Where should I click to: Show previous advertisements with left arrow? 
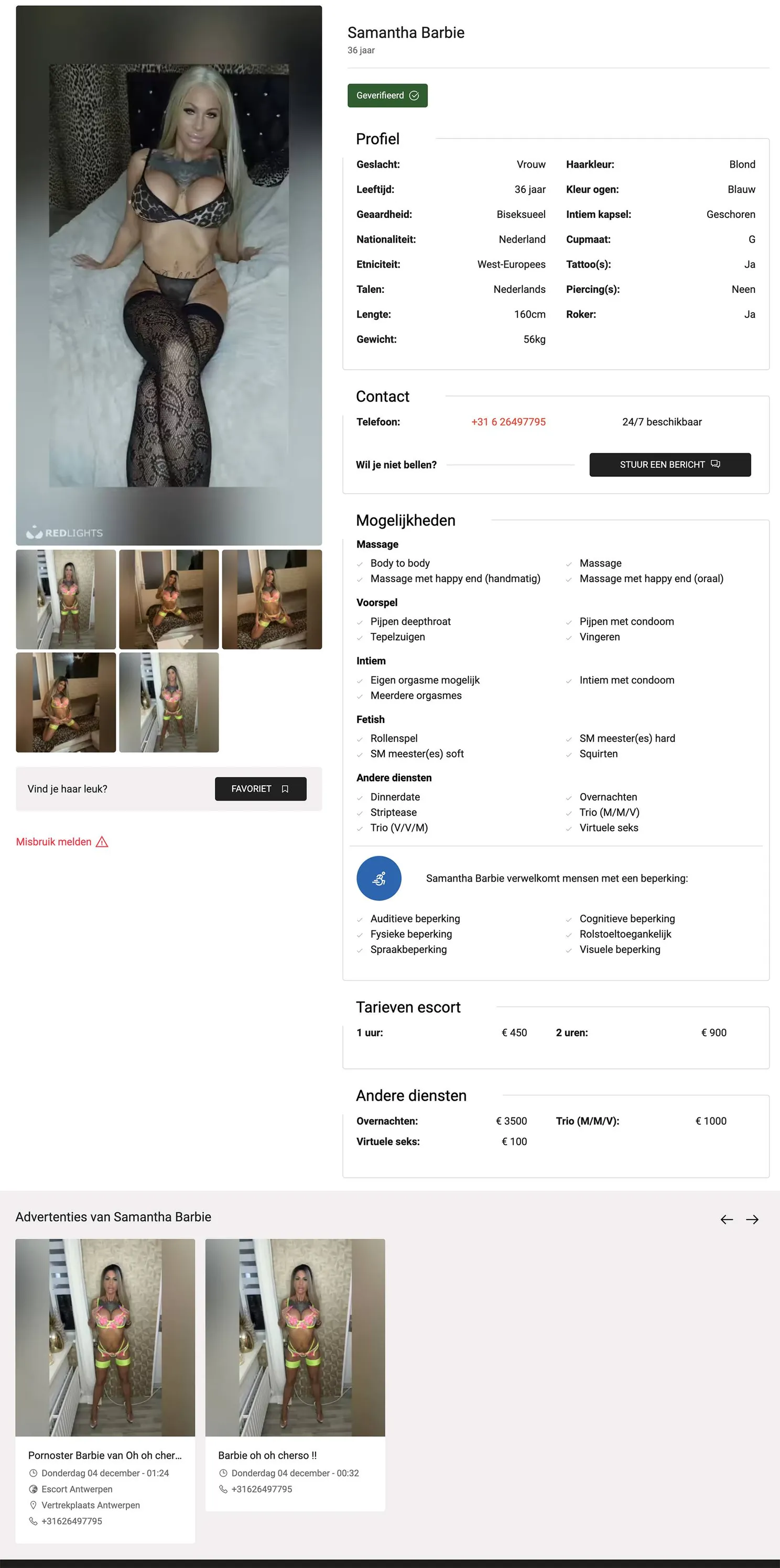coord(727,1219)
